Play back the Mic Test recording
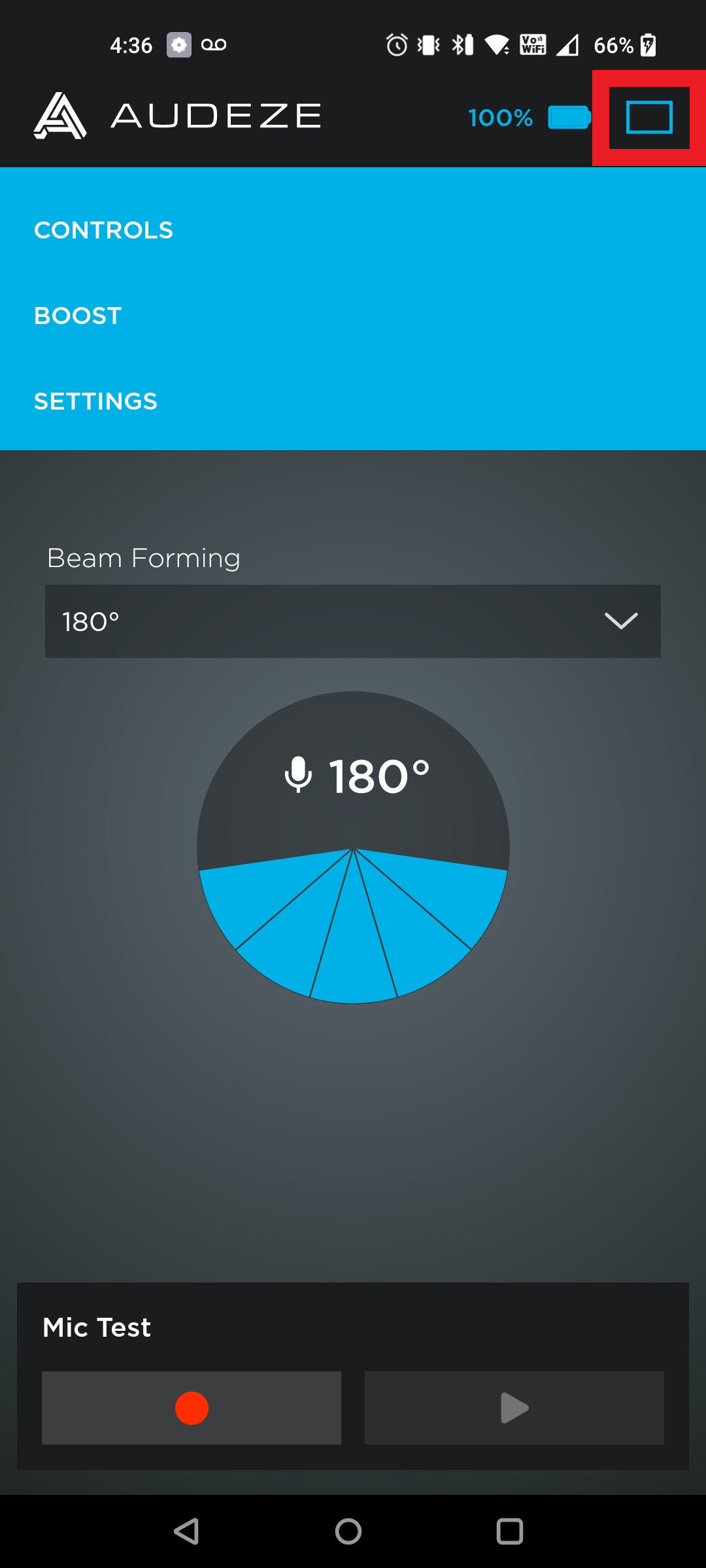Image resolution: width=706 pixels, height=1568 pixels. (x=514, y=1408)
